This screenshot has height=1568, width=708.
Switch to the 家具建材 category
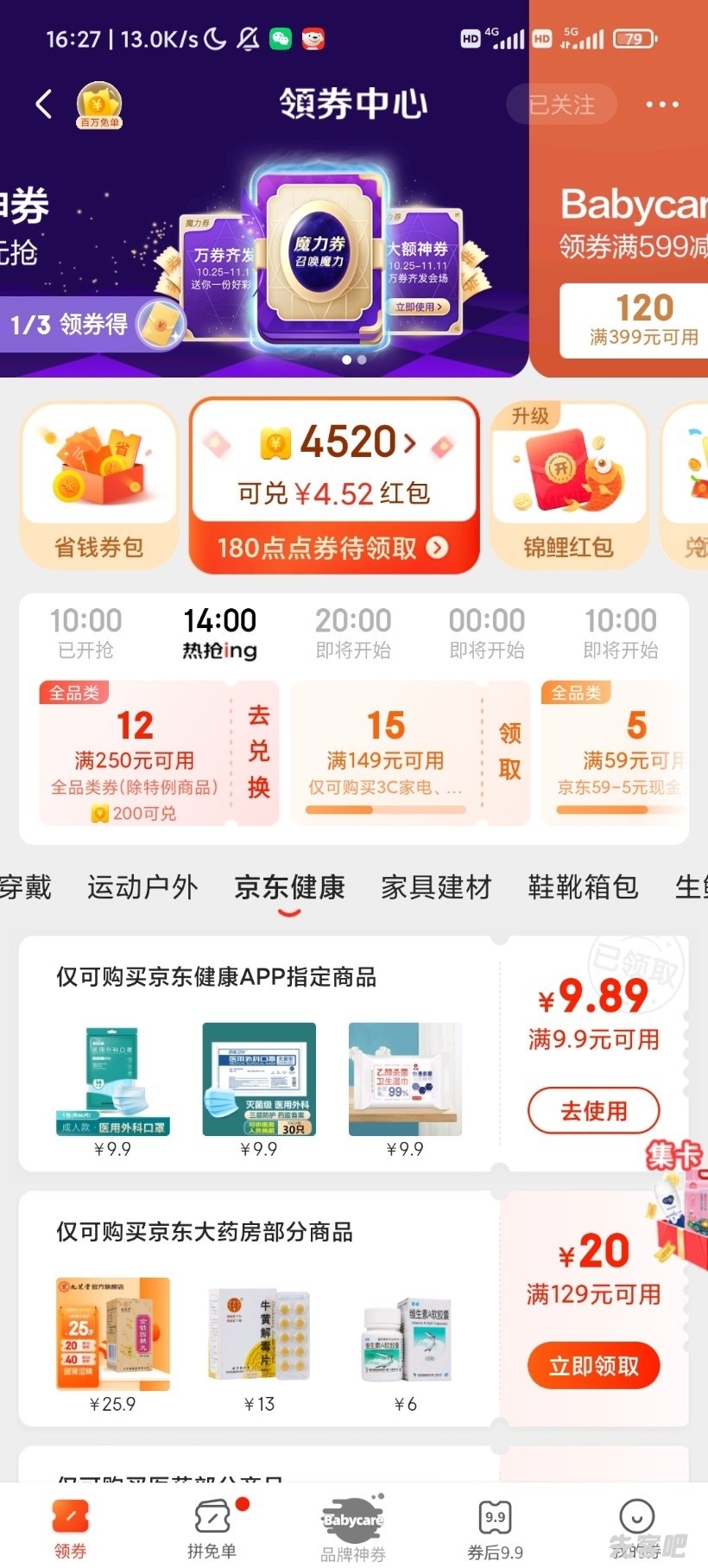click(x=436, y=887)
